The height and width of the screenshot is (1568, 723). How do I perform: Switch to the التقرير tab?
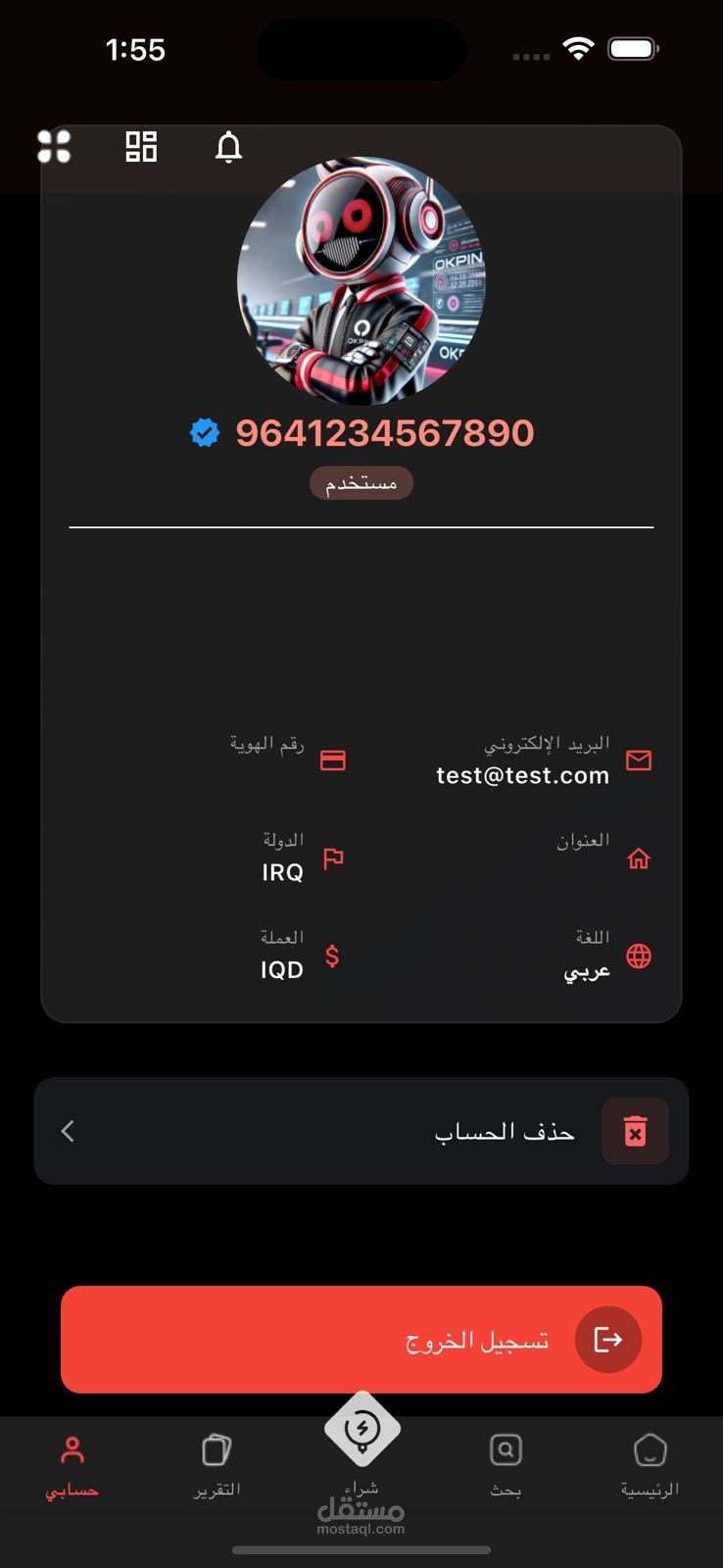[x=217, y=1466]
